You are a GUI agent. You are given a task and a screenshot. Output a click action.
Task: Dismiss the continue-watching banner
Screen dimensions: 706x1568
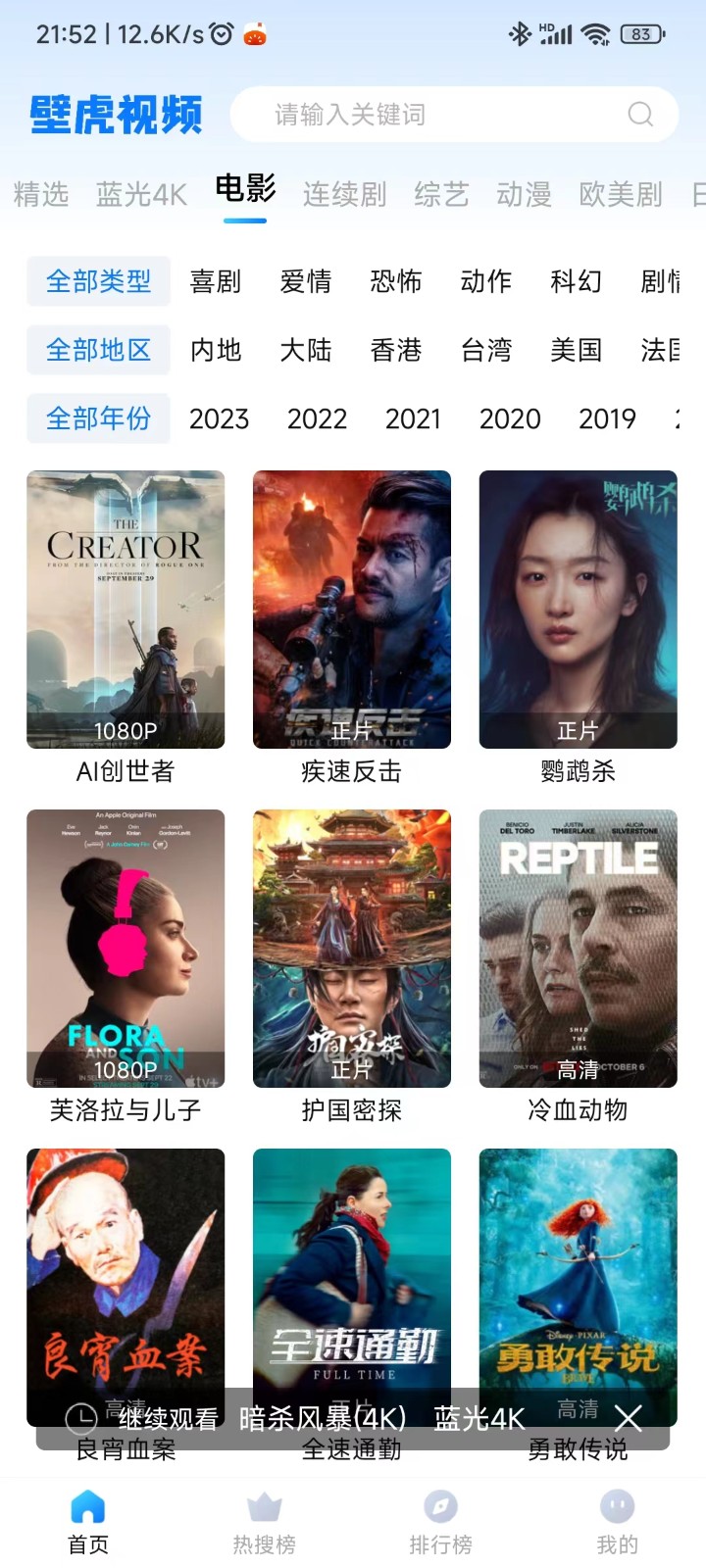629,1417
